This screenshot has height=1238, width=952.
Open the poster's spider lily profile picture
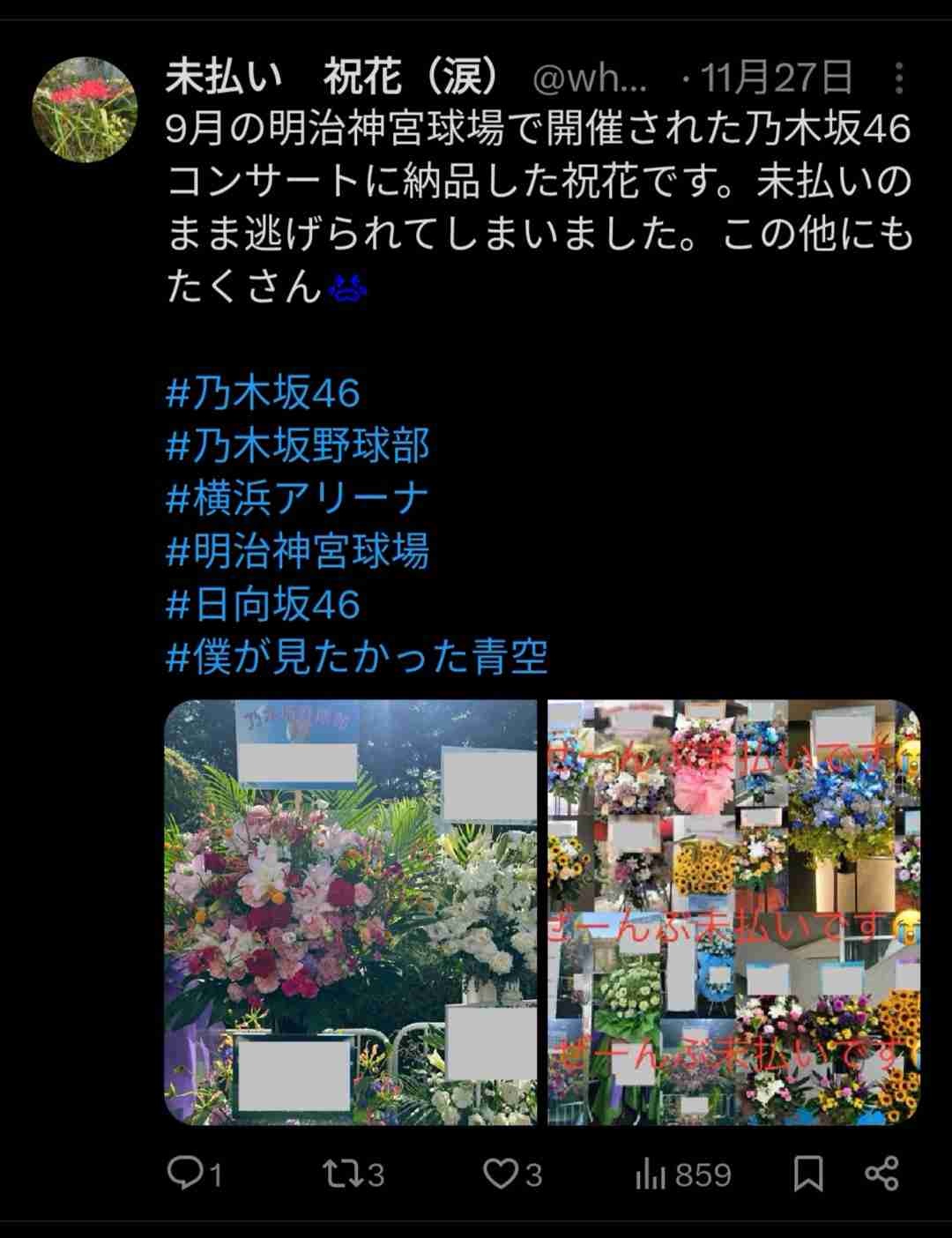tap(86, 110)
